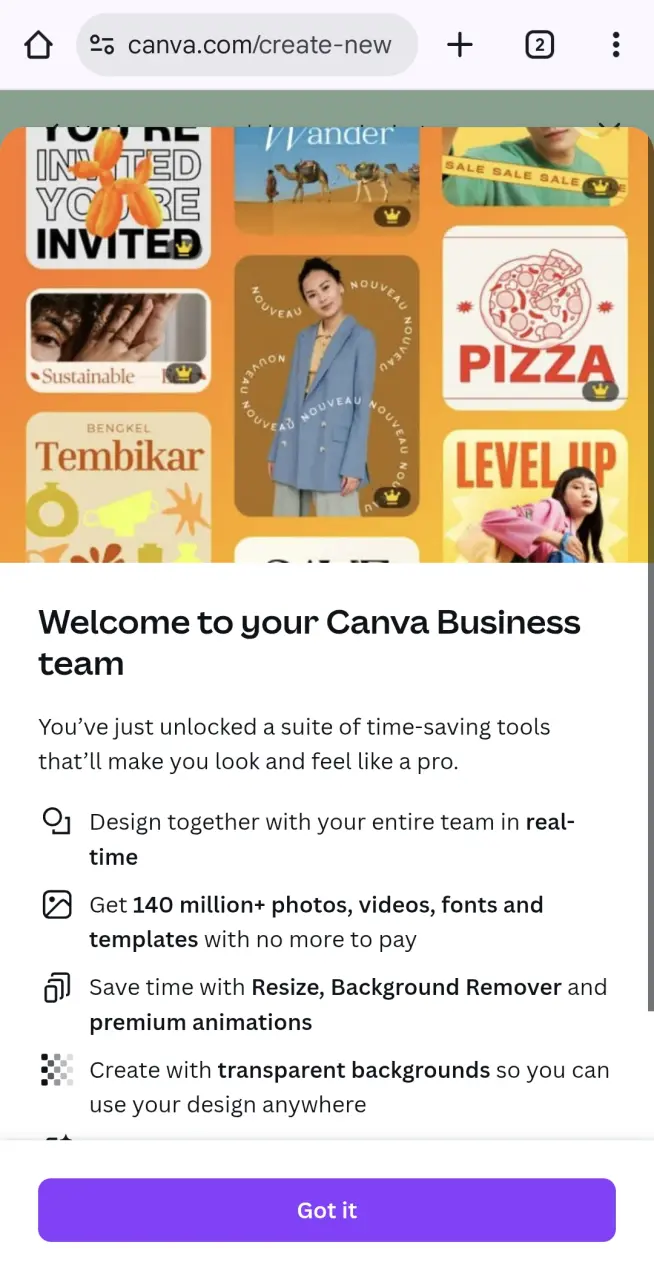The height and width of the screenshot is (1280, 654).
Task: Open the browser overflow menu
Action: pos(616,45)
